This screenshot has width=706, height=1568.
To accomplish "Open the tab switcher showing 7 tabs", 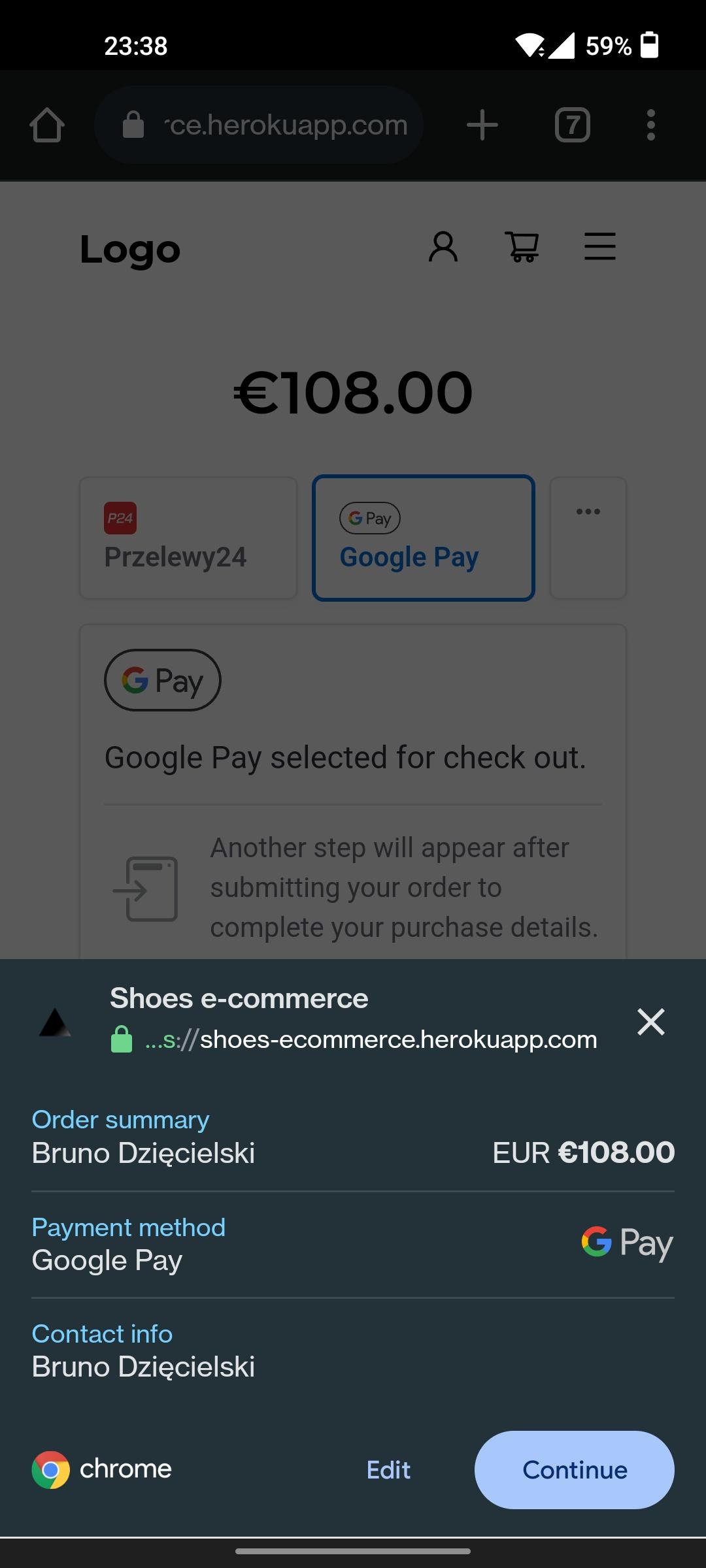I will (573, 125).
